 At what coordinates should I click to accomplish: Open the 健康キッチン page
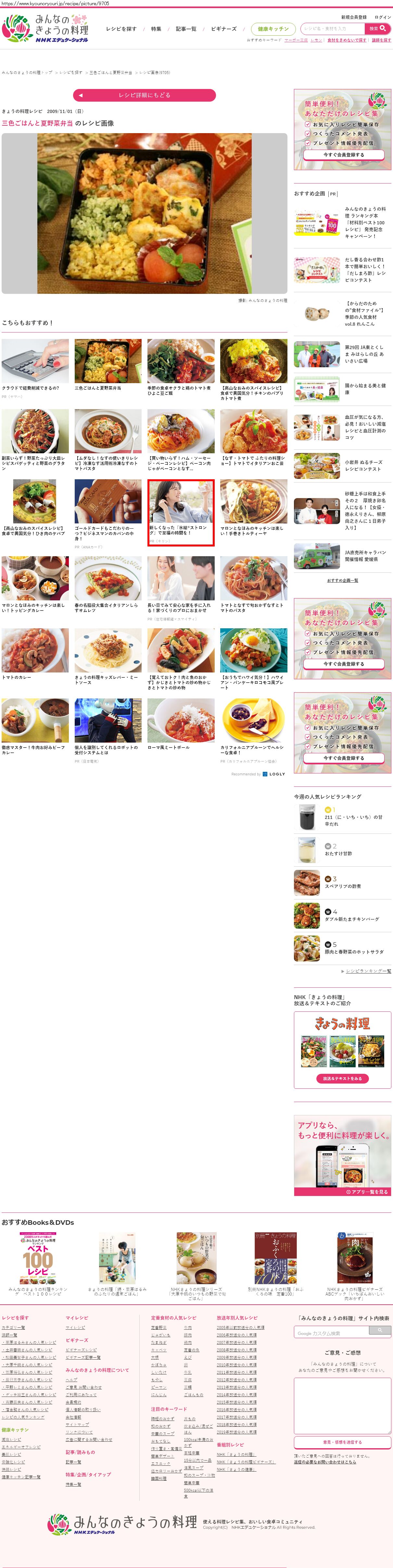(x=273, y=29)
